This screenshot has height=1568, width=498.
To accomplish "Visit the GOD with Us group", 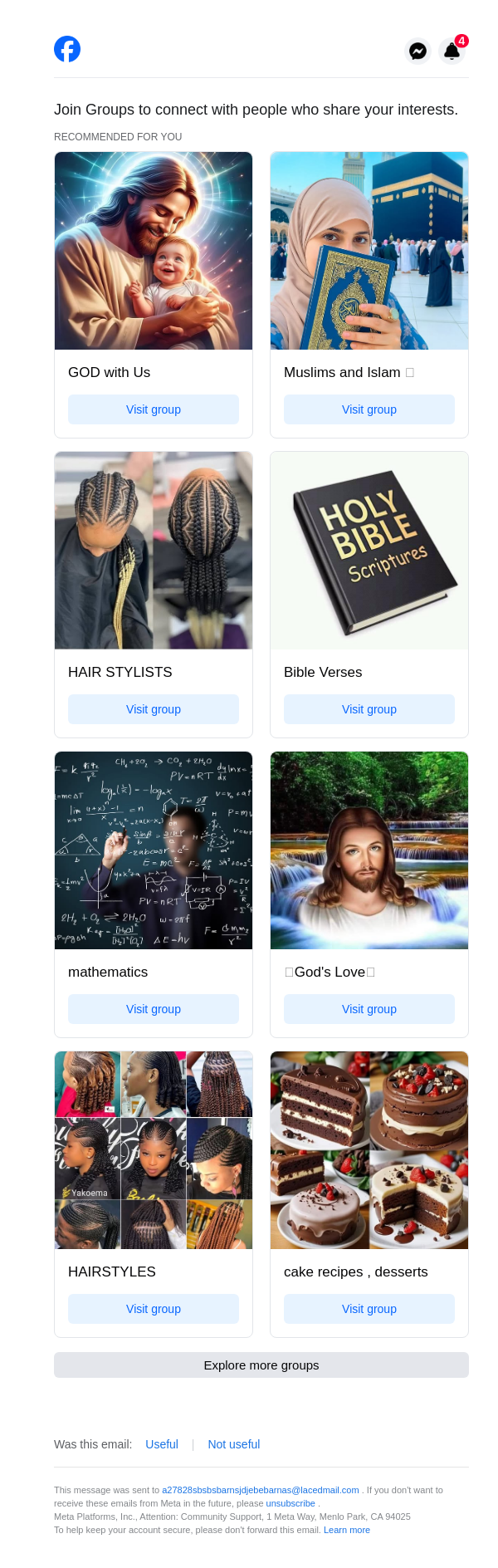I will click(154, 409).
